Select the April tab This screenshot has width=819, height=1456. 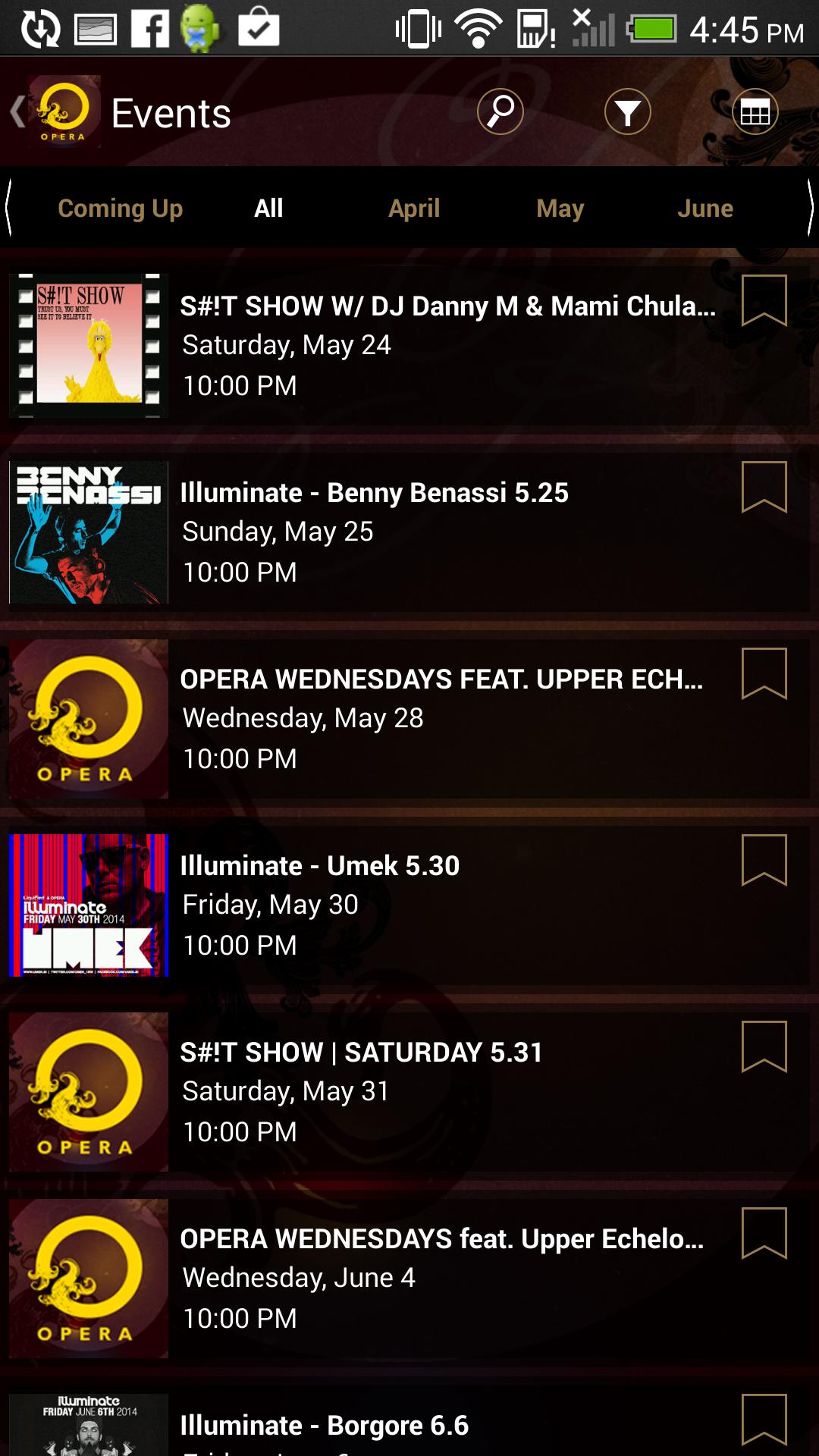pos(414,208)
